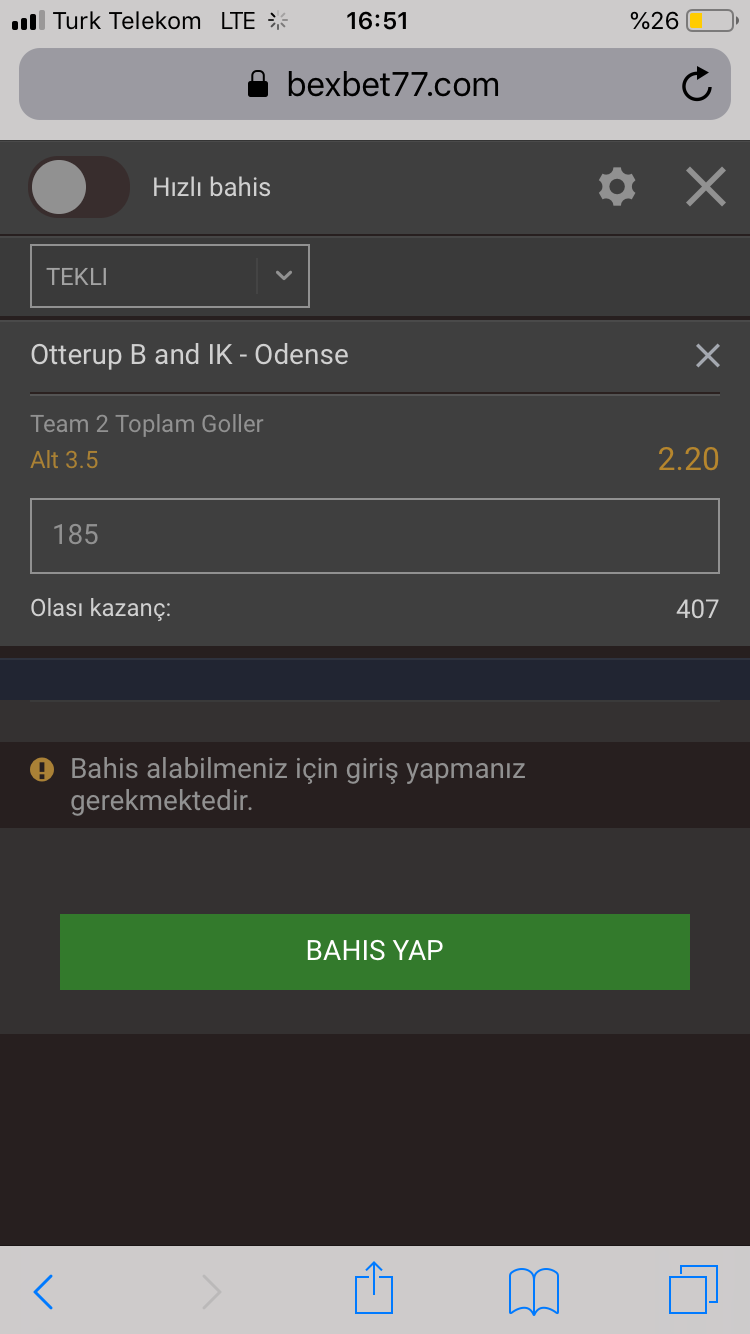Open the Safari share sheet
Screen dimensions: 750x1334
[374, 1288]
